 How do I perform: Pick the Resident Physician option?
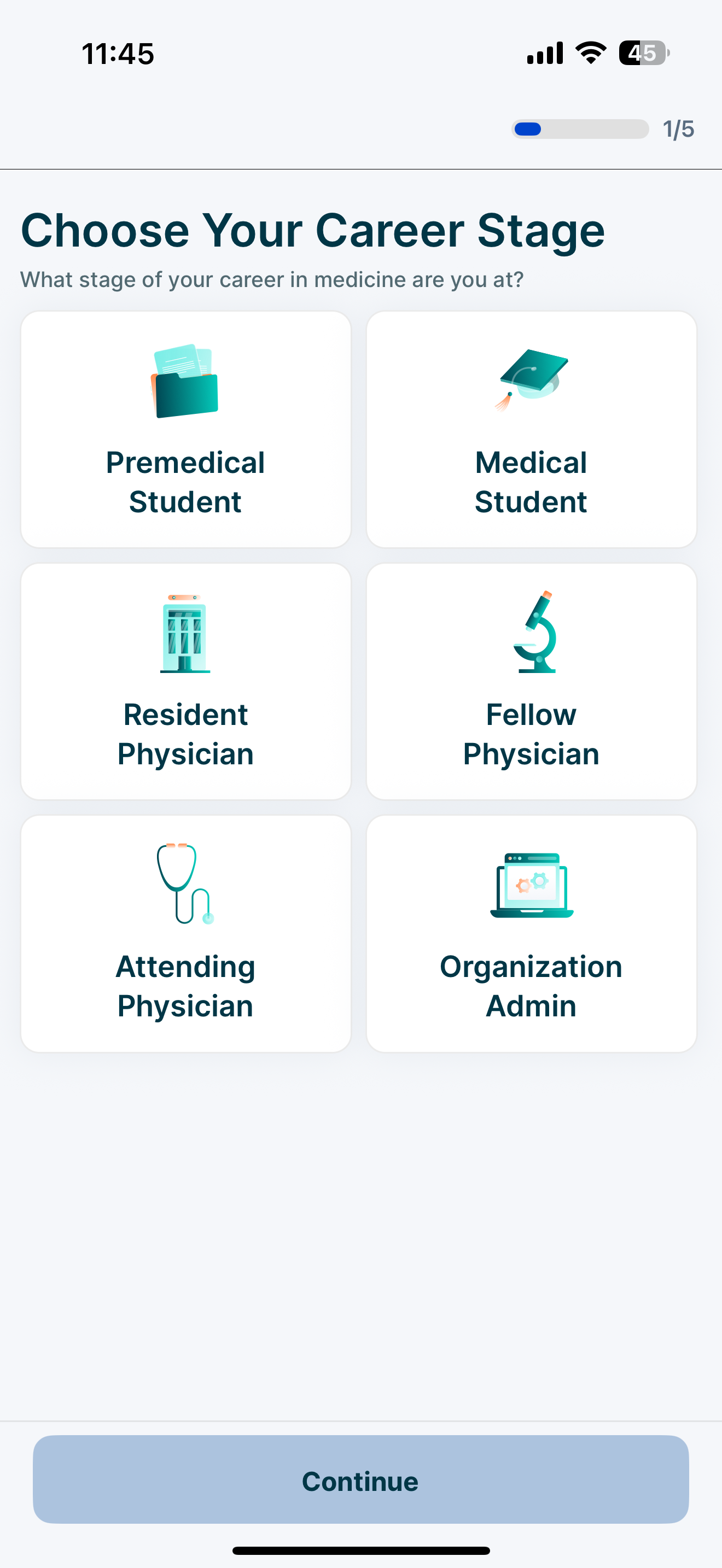(x=185, y=681)
